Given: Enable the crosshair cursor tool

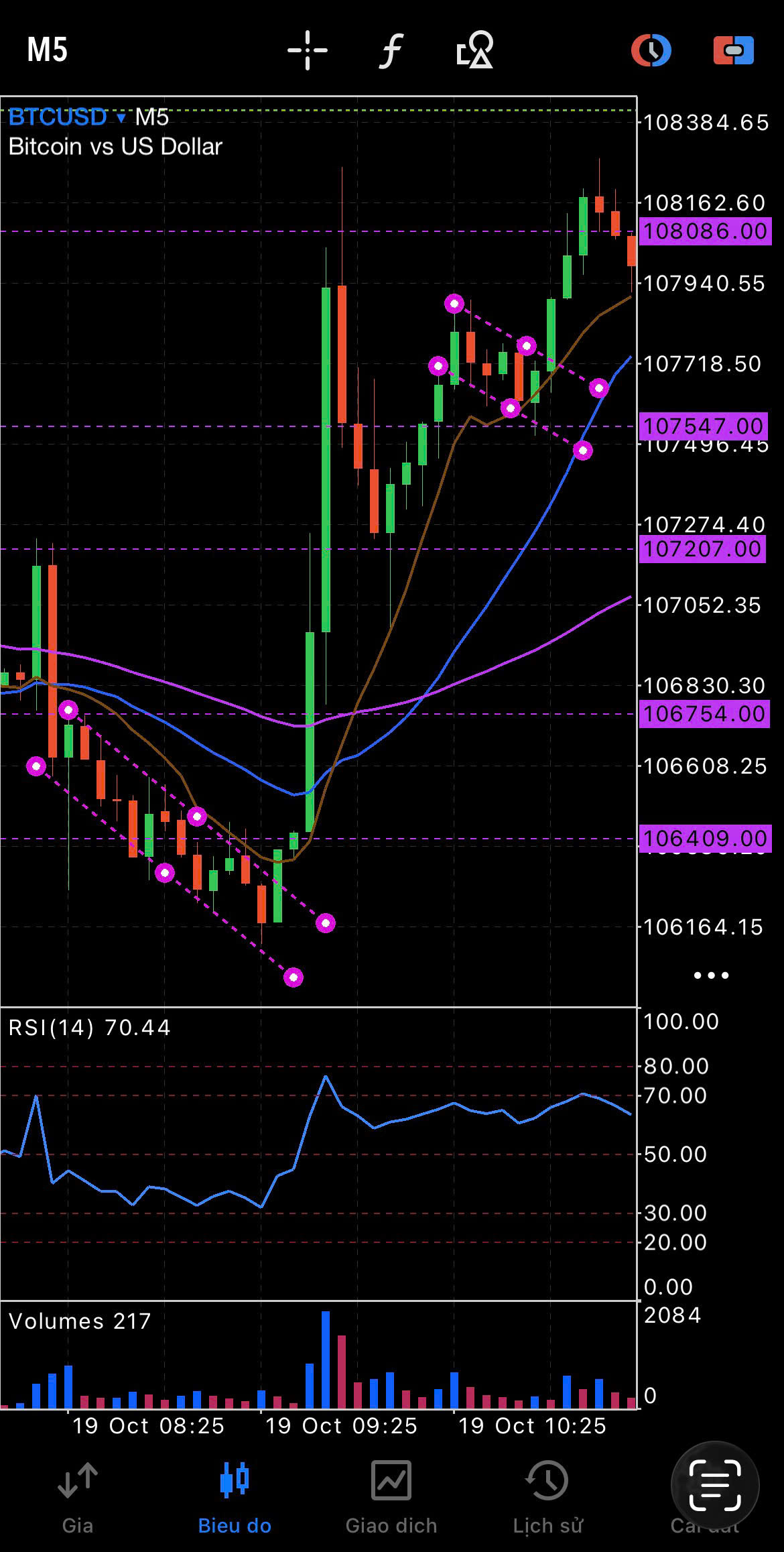Looking at the screenshot, I should pyautogui.click(x=307, y=50).
